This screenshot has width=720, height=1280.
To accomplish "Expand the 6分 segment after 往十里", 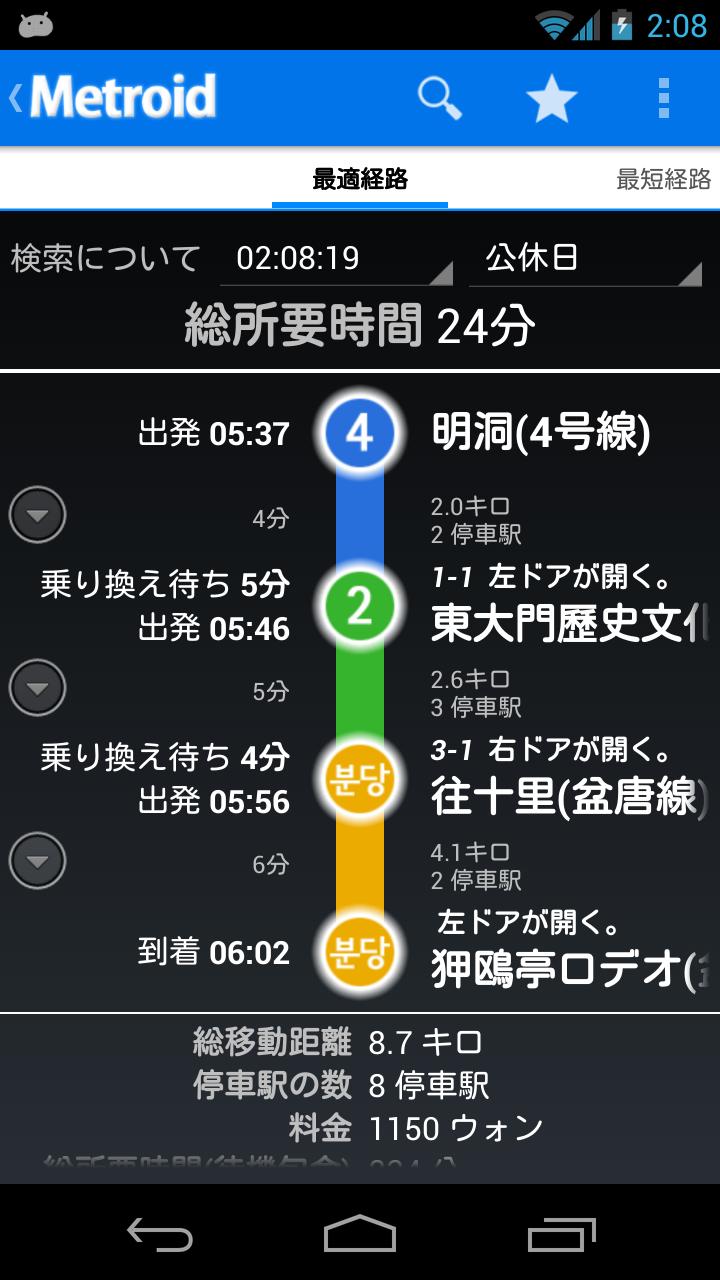I will point(38,861).
